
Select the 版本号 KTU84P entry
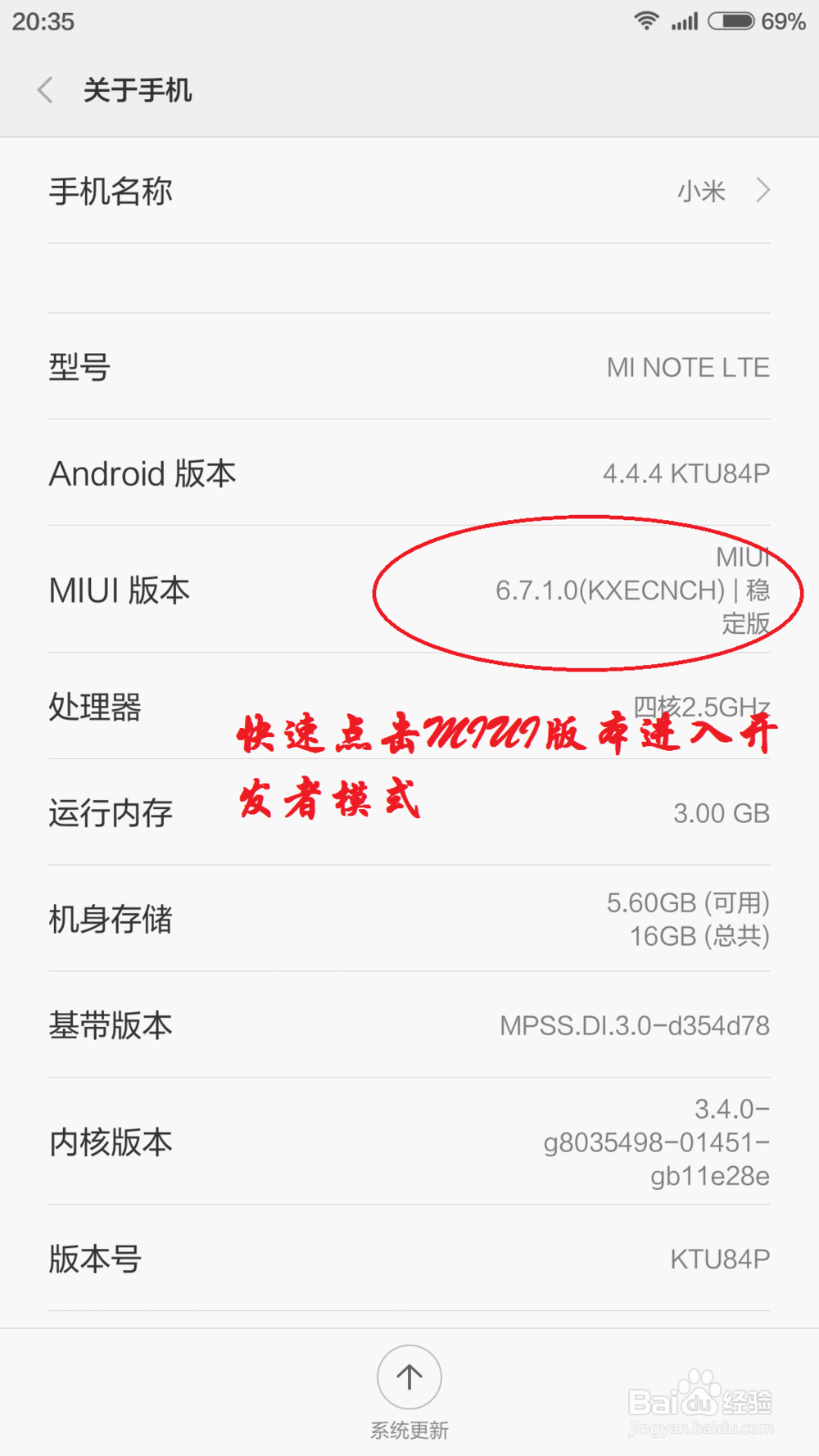[x=409, y=1259]
